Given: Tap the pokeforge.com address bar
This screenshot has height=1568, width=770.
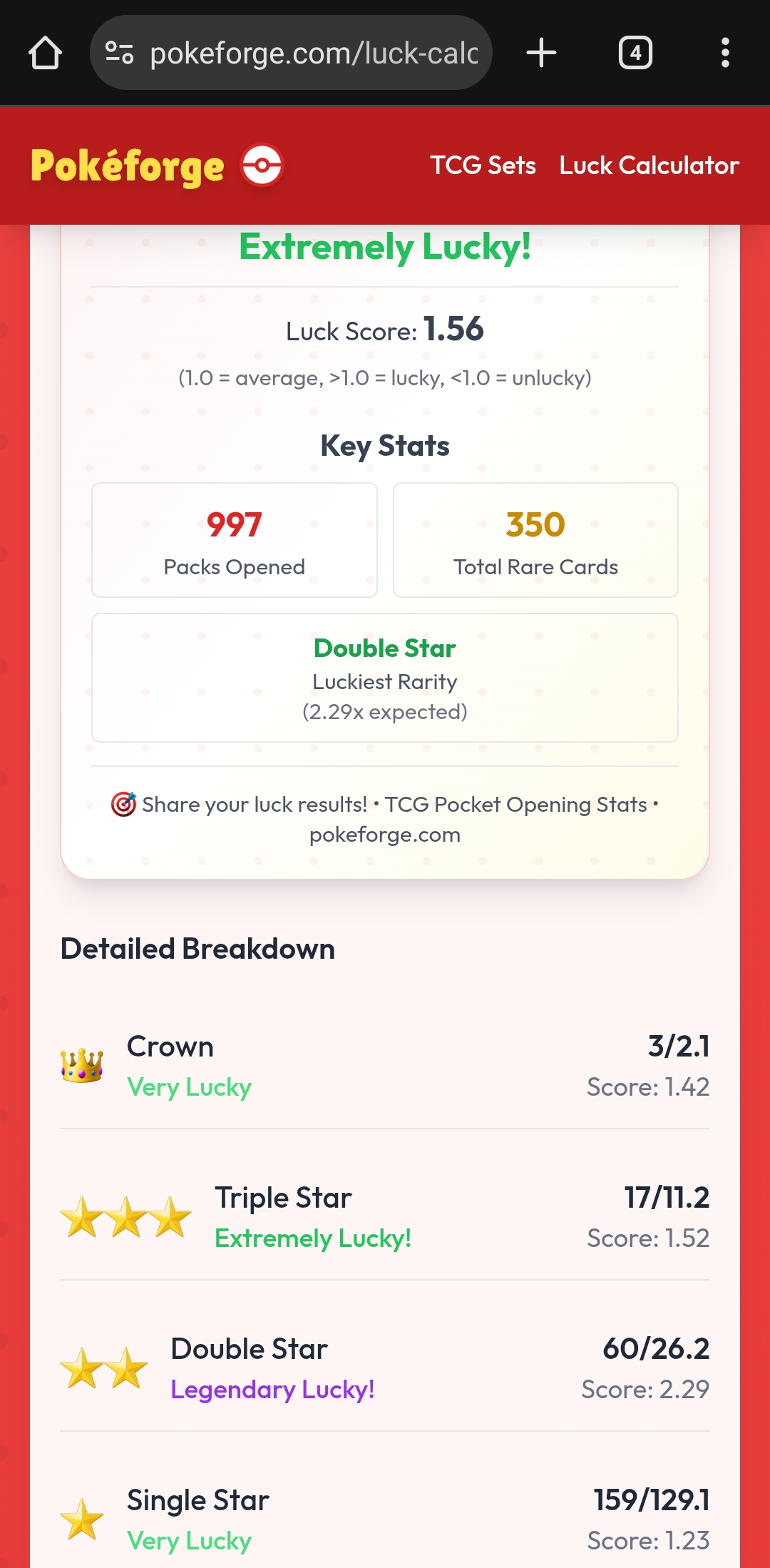Looking at the screenshot, I should [314, 53].
